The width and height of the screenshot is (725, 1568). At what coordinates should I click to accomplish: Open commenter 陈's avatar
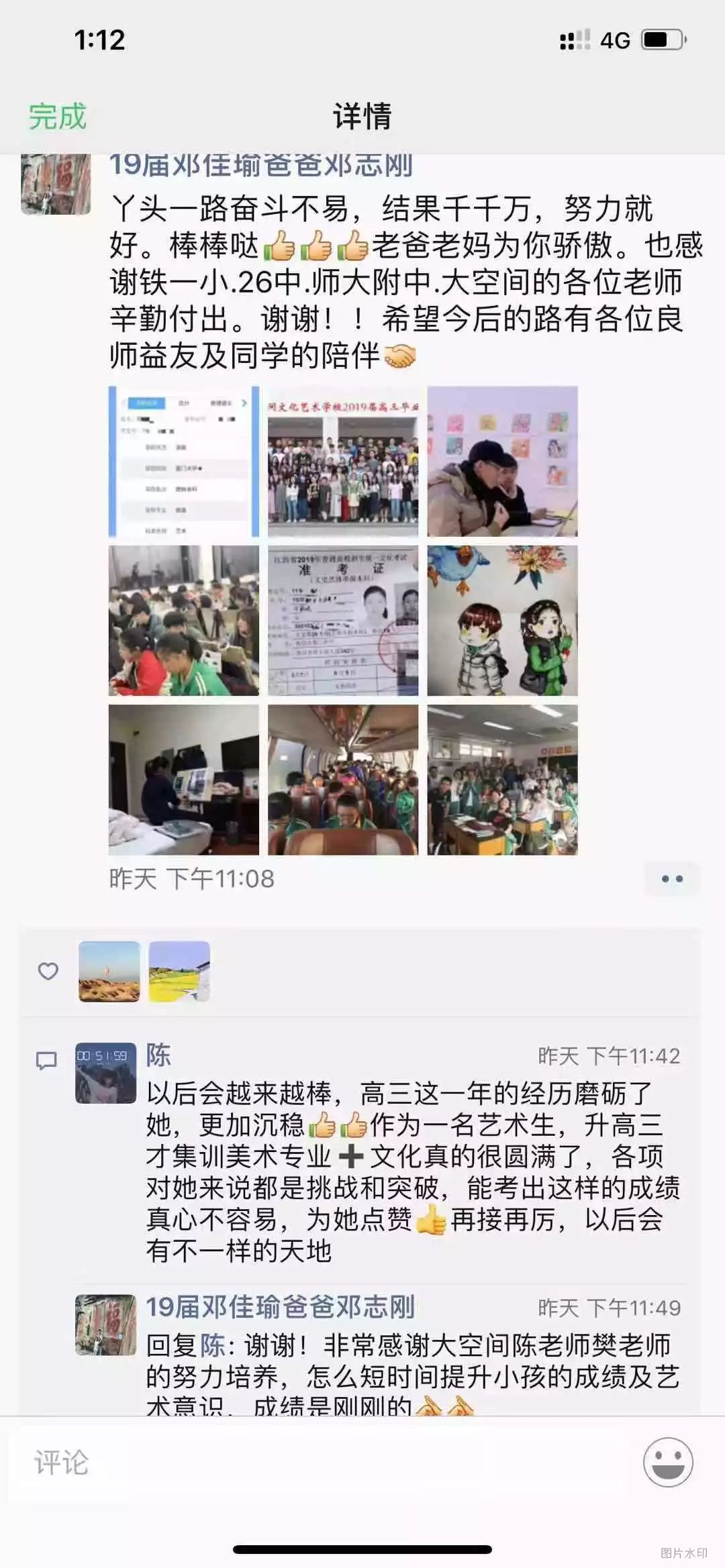(x=105, y=1073)
